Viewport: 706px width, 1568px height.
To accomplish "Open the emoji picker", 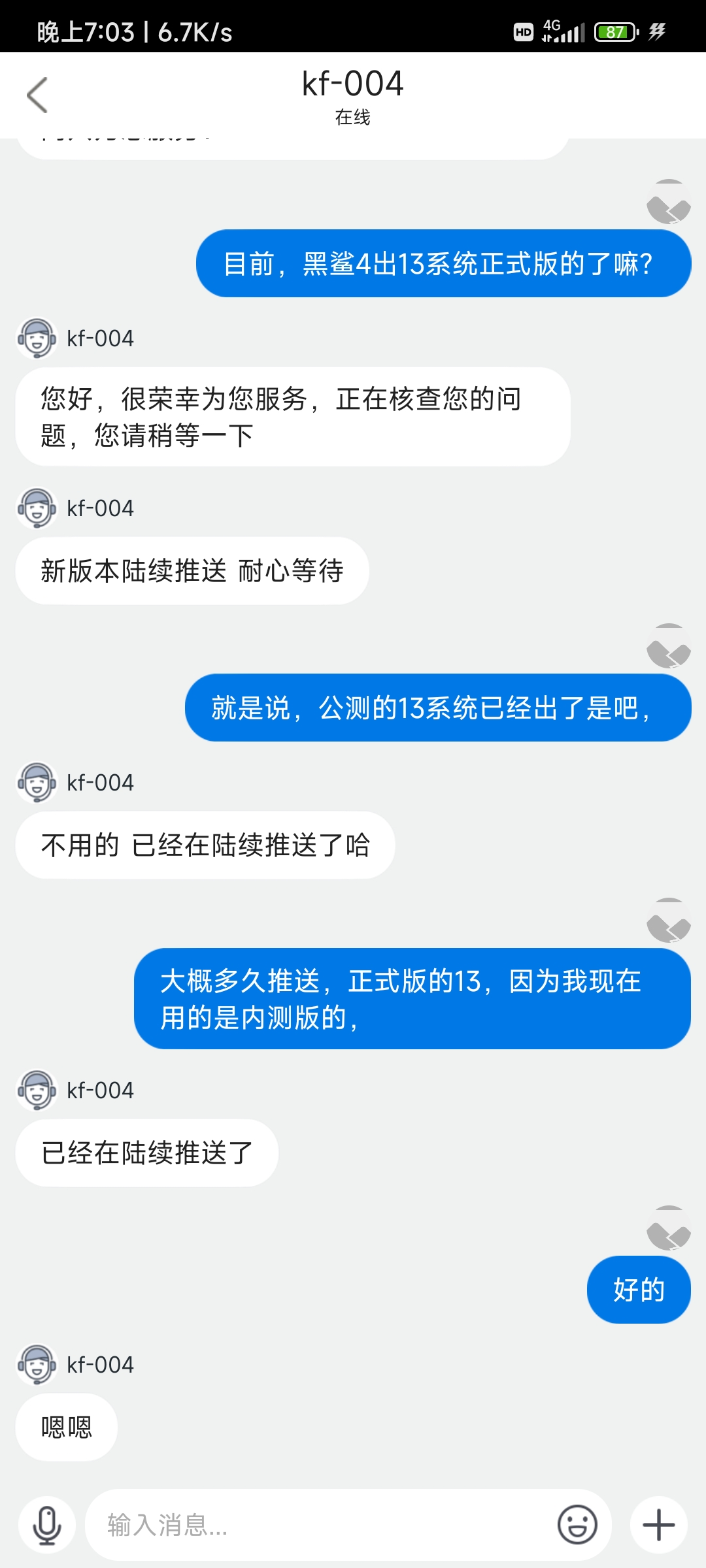I will 577,1525.
